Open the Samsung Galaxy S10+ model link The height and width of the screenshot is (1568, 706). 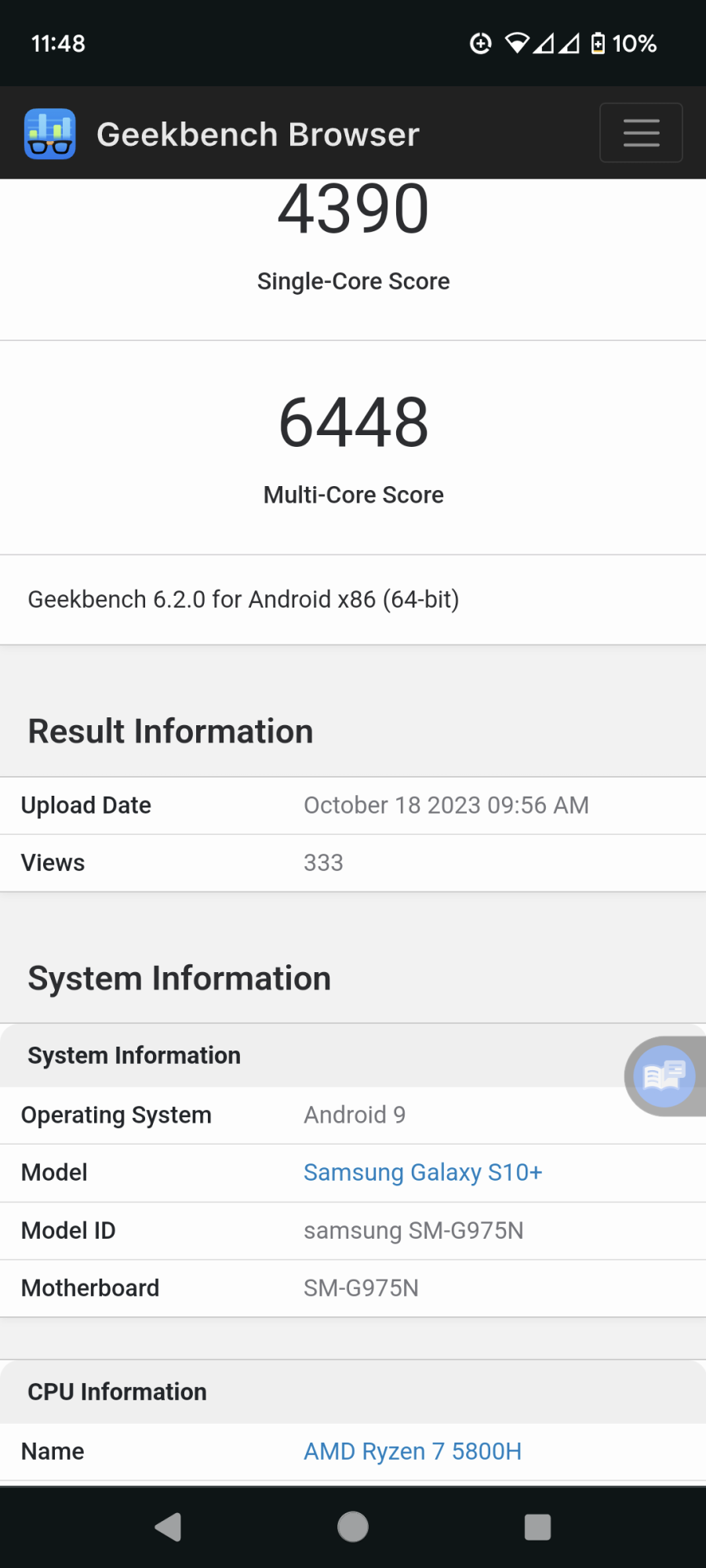click(x=423, y=1172)
